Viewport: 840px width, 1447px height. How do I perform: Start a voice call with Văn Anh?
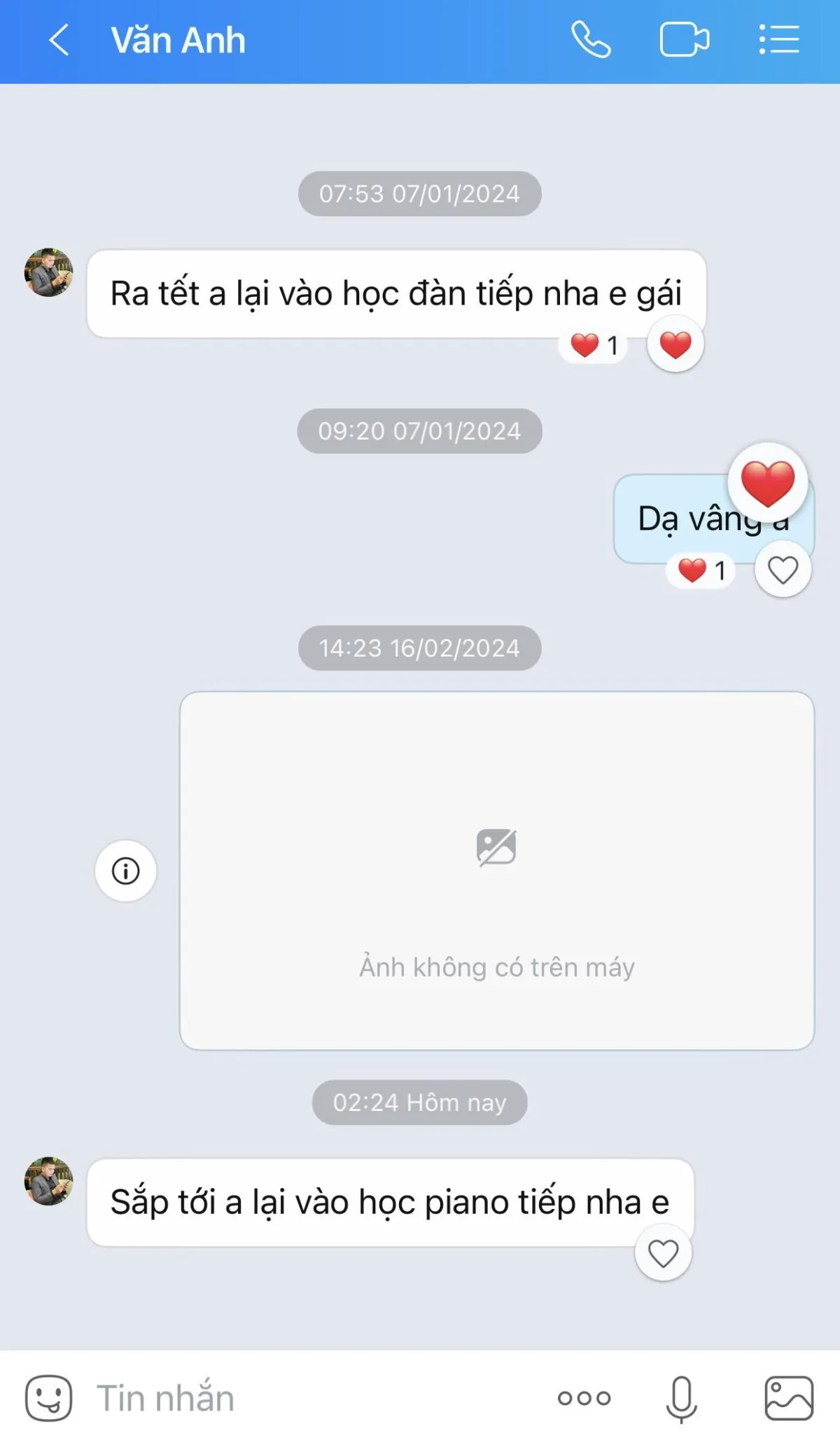591,39
